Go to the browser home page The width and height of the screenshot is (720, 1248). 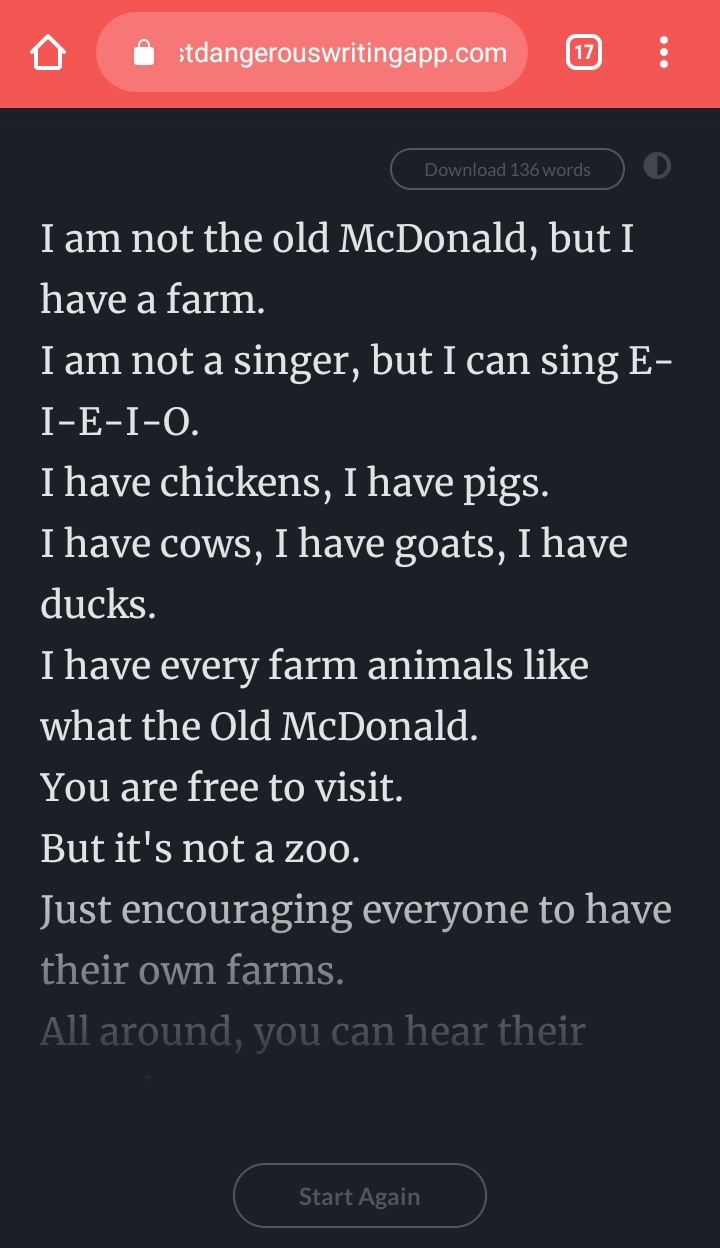(x=48, y=53)
